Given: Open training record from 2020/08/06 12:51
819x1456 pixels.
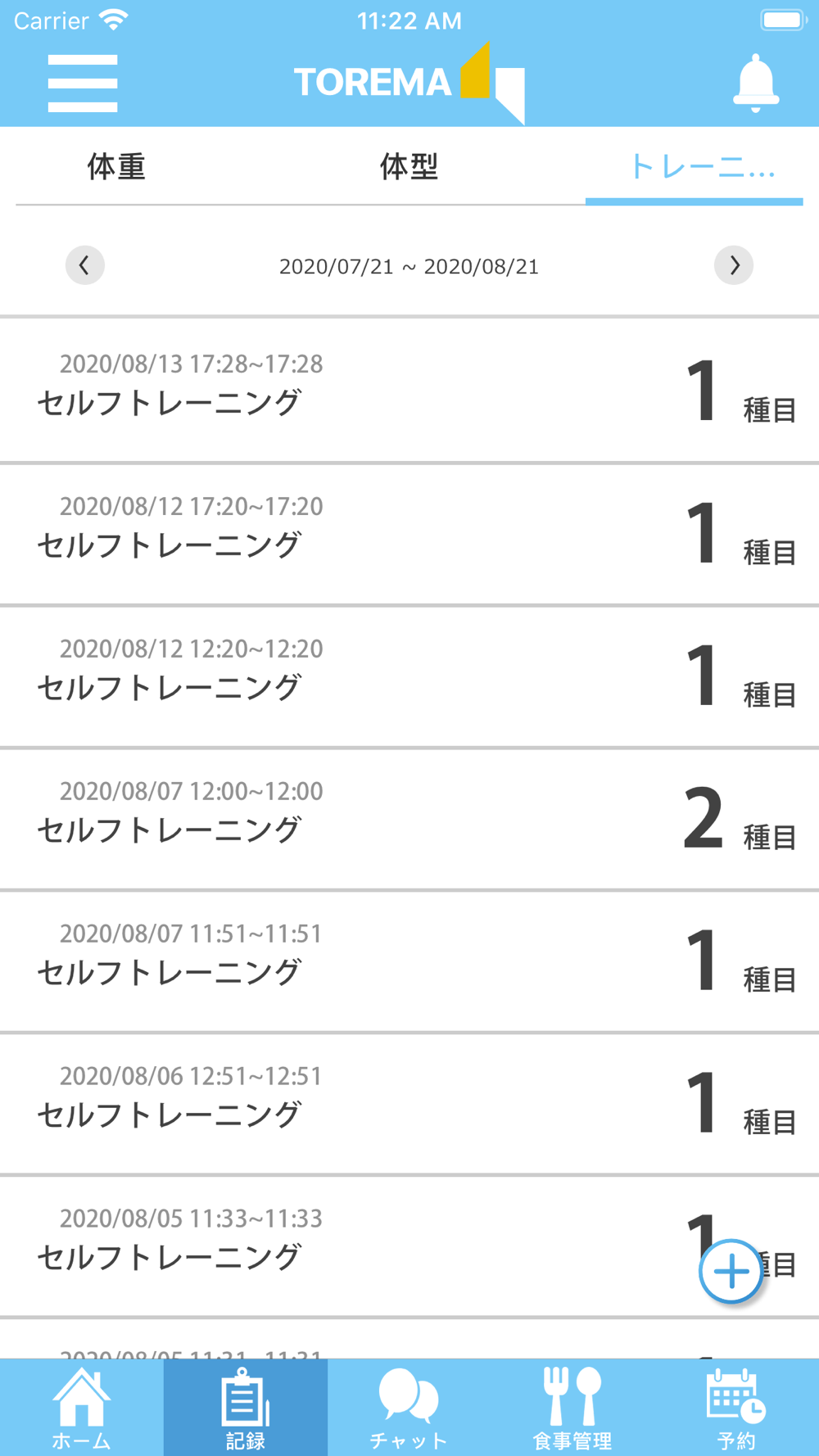Looking at the screenshot, I should pyautogui.click(x=409, y=1102).
